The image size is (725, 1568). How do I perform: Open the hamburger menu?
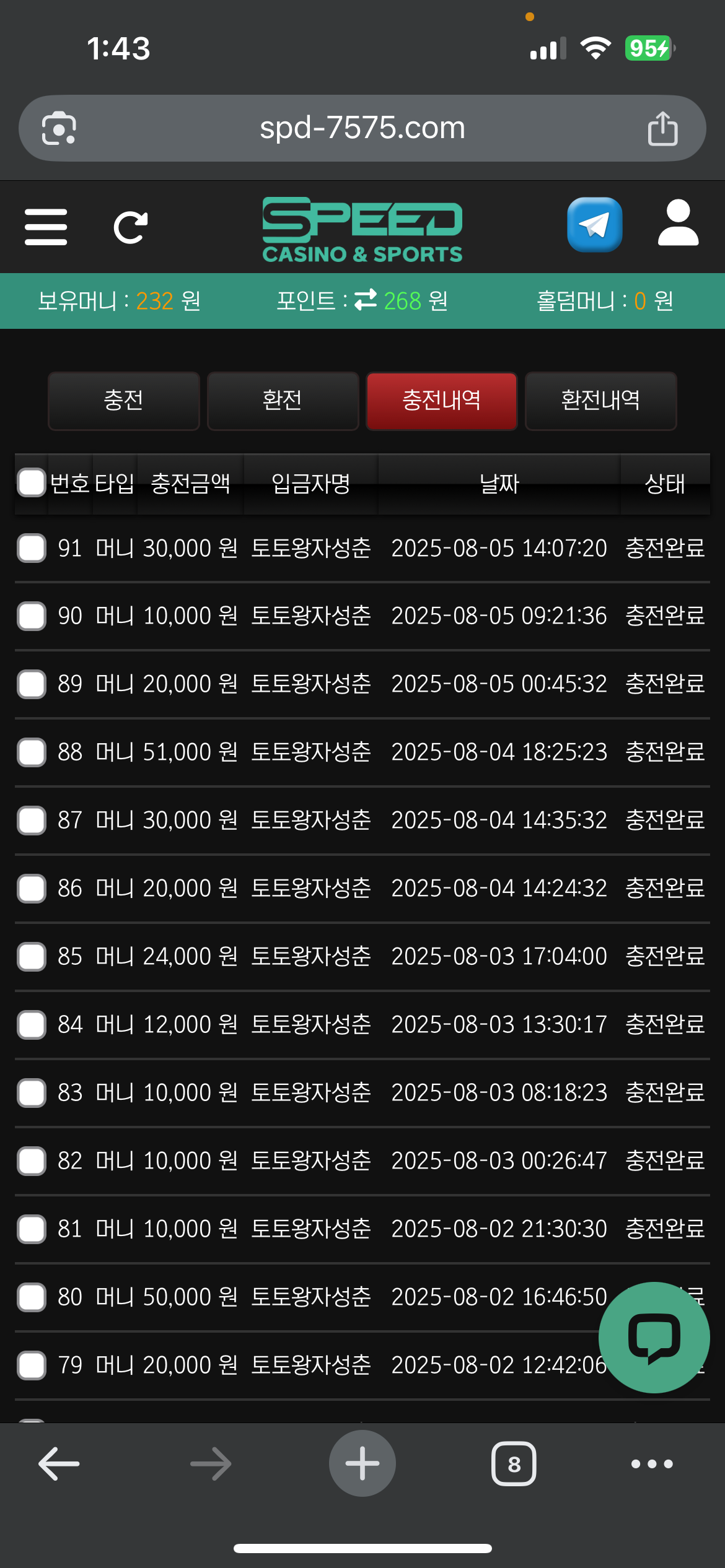(46, 227)
